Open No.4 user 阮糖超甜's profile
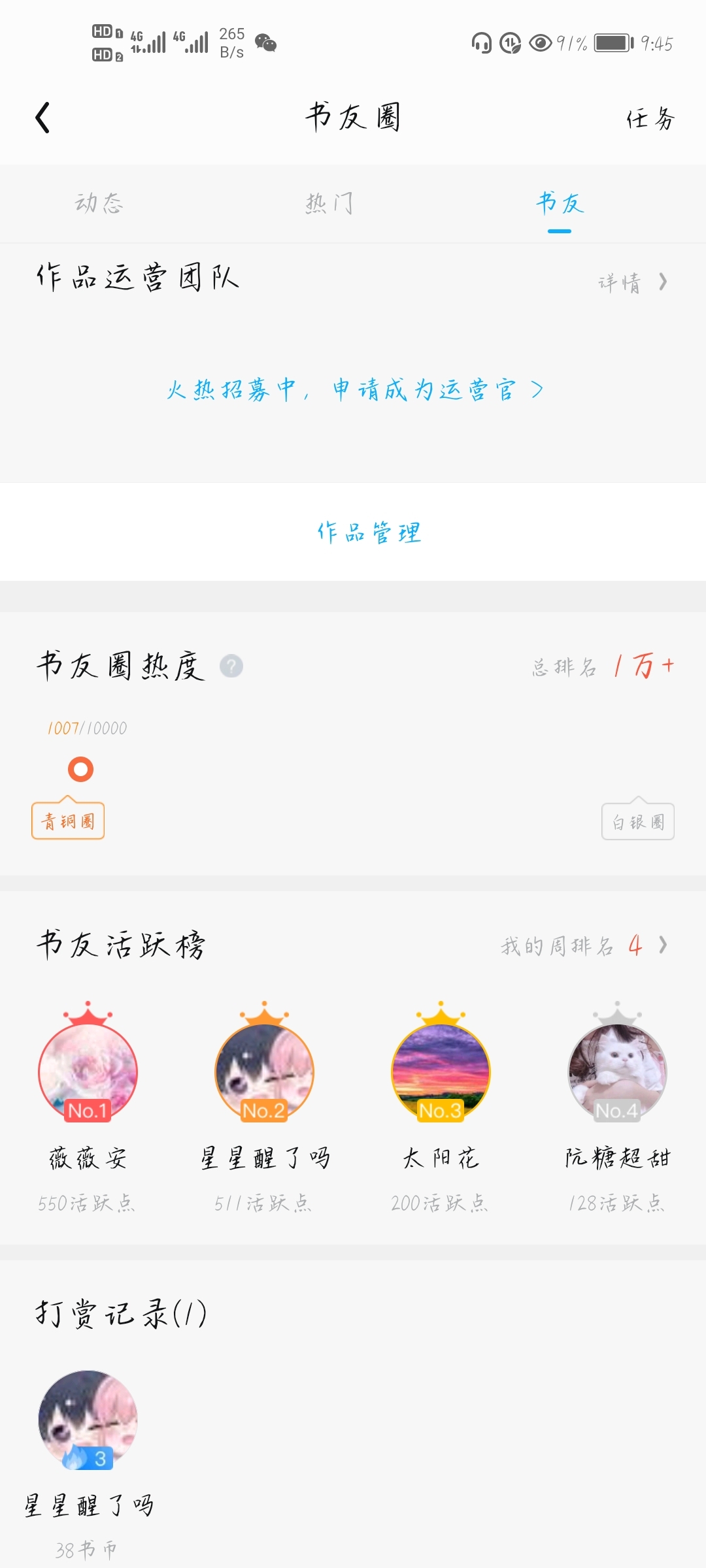This screenshot has height=1568, width=706. coord(618,1073)
